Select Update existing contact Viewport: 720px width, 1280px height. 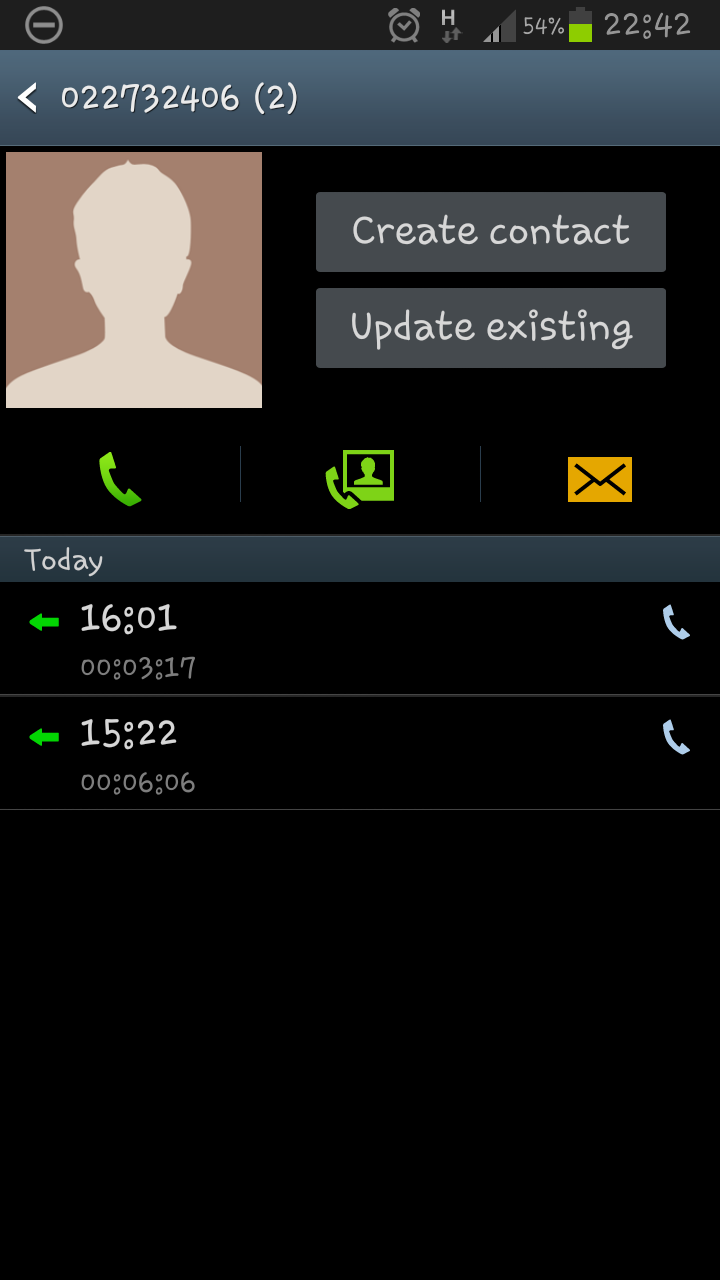[491, 328]
